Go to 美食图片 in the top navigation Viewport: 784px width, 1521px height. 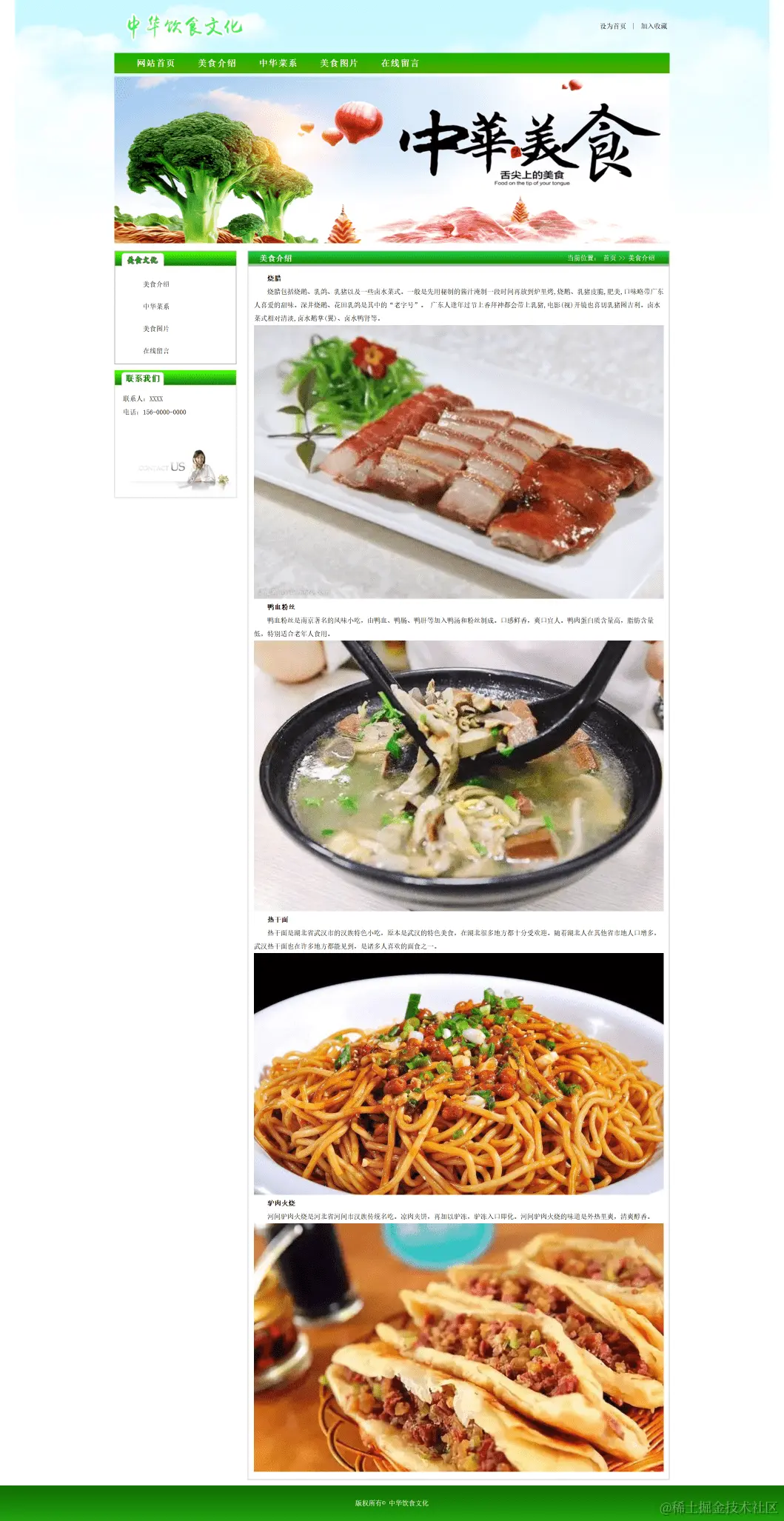[x=339, y=64]
